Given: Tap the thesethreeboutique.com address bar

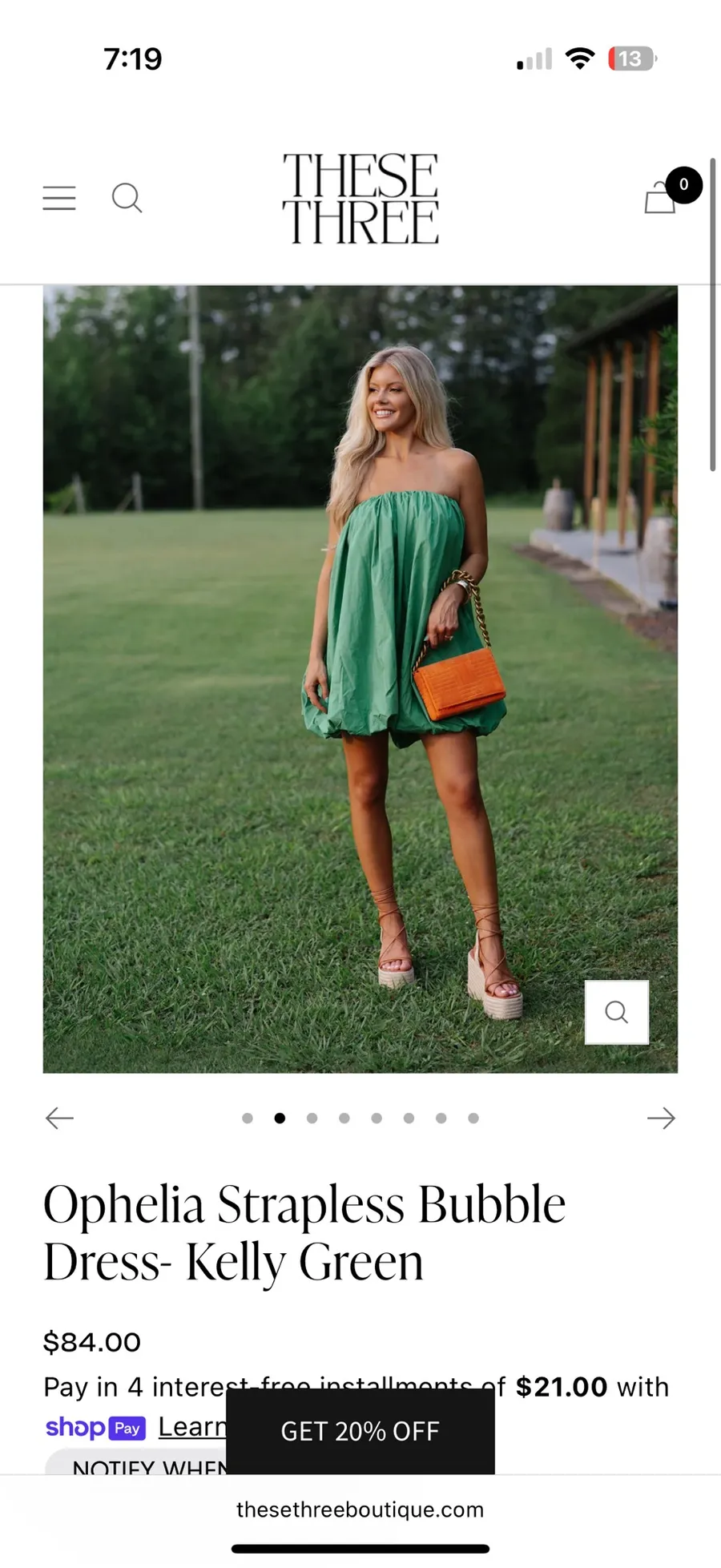Looking at the screenshot, I should 360,1510.
